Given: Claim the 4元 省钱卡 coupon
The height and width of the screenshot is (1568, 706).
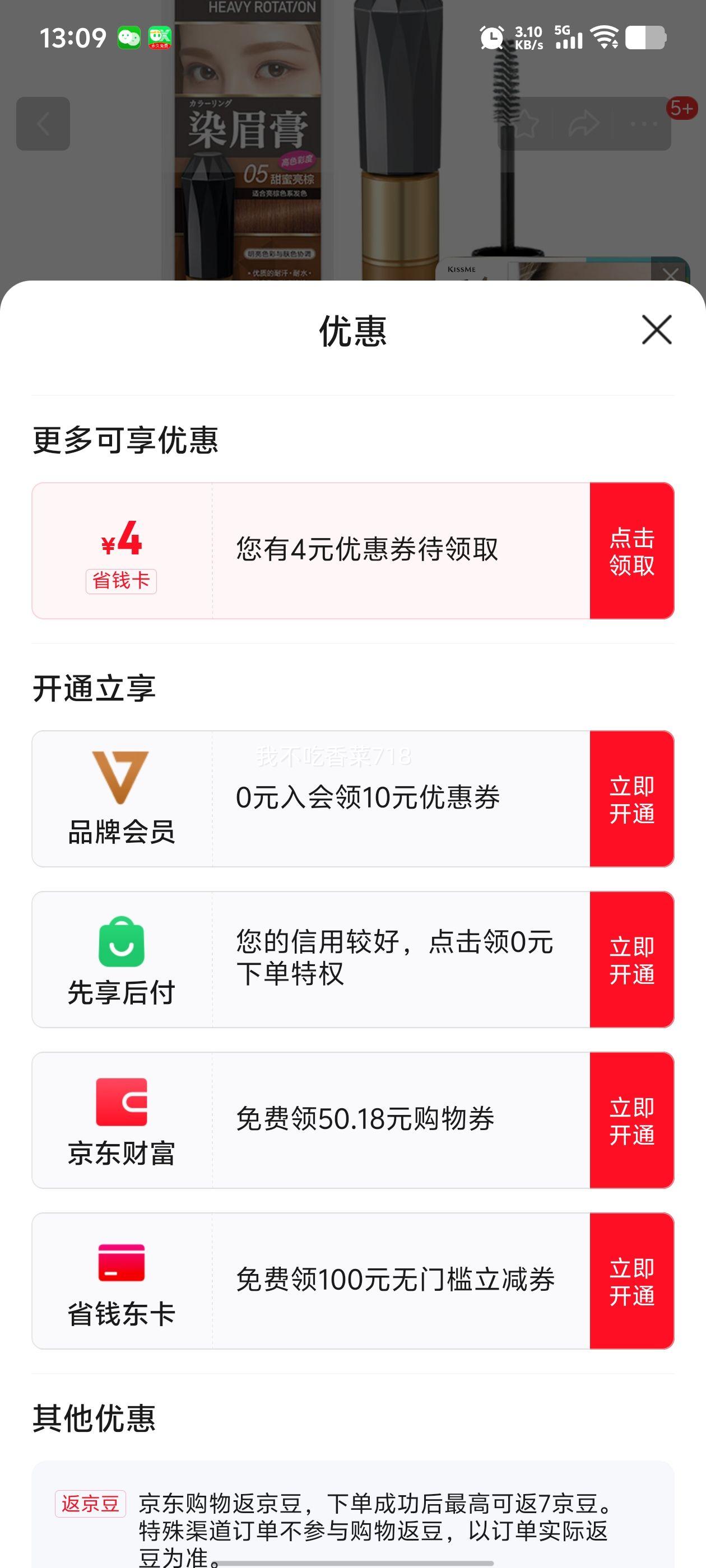Looking at the screenshot, I should [631, 551].
